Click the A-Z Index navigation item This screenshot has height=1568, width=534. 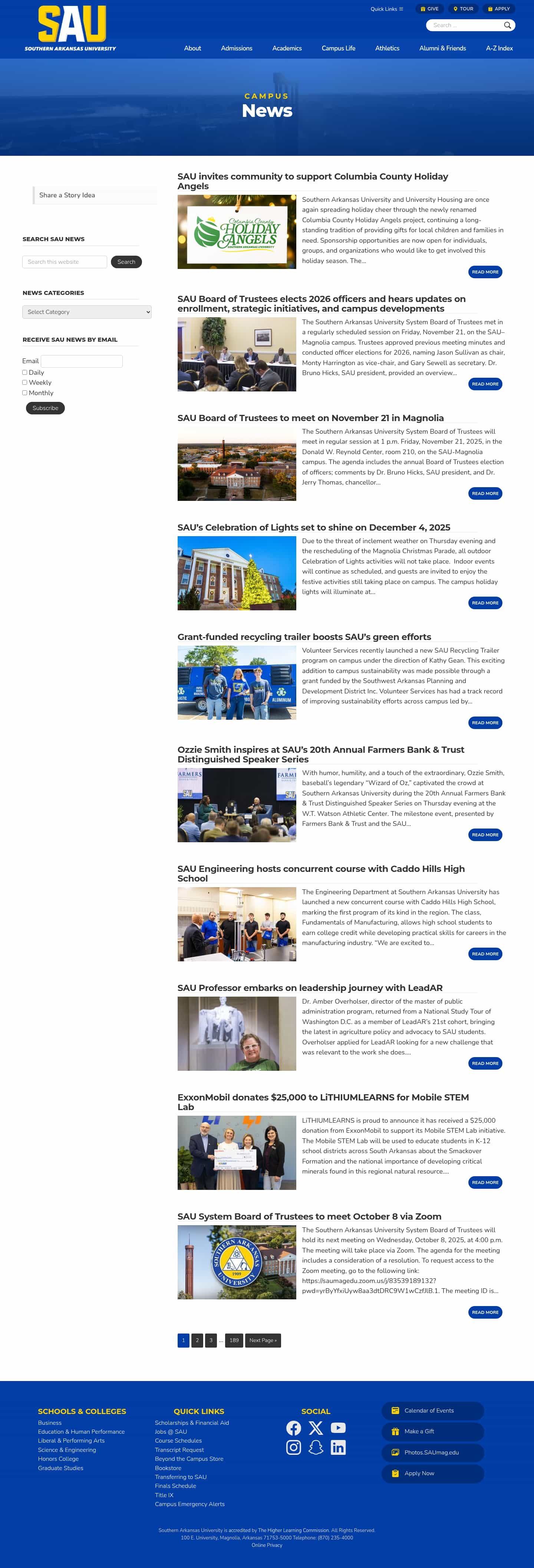pos(499,48)
